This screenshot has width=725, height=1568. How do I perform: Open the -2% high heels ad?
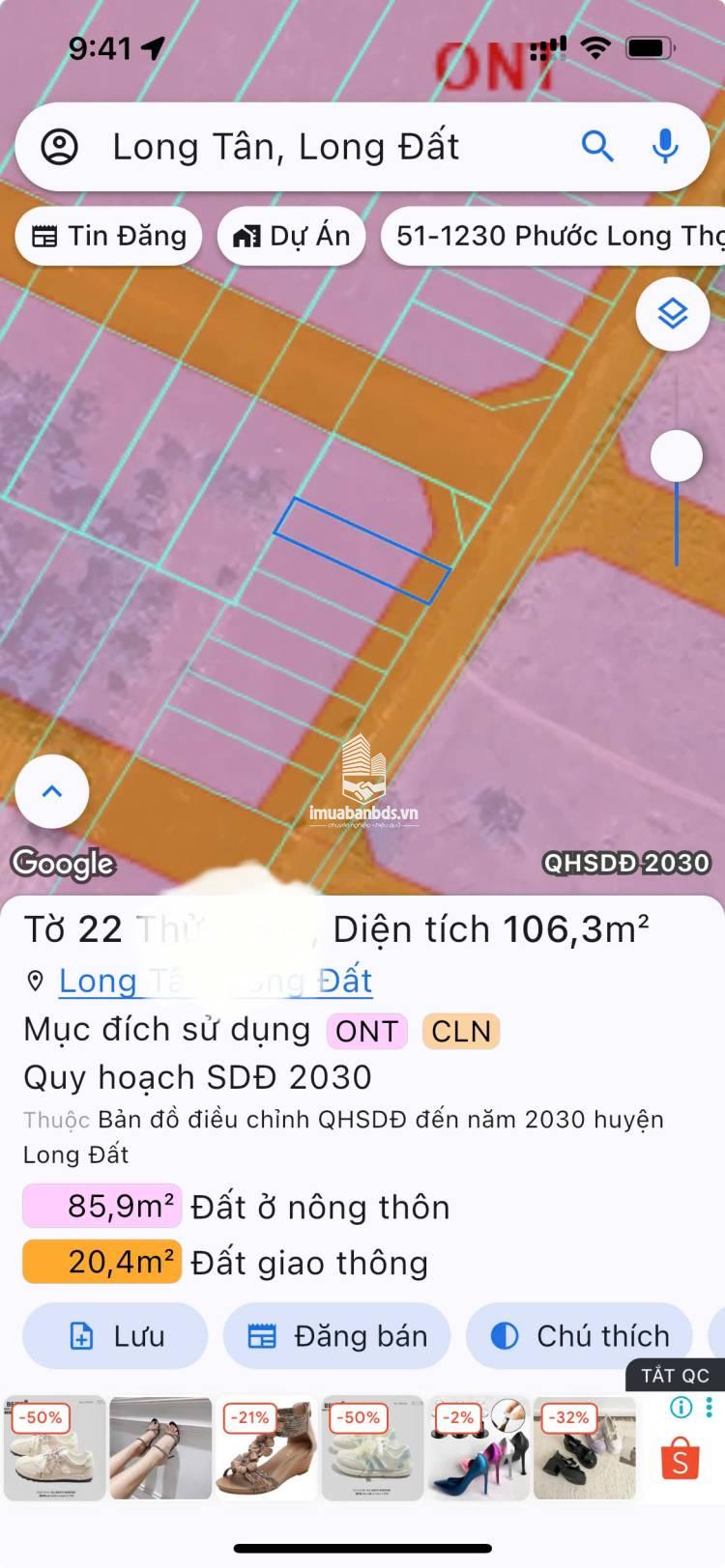[478, 1448]
